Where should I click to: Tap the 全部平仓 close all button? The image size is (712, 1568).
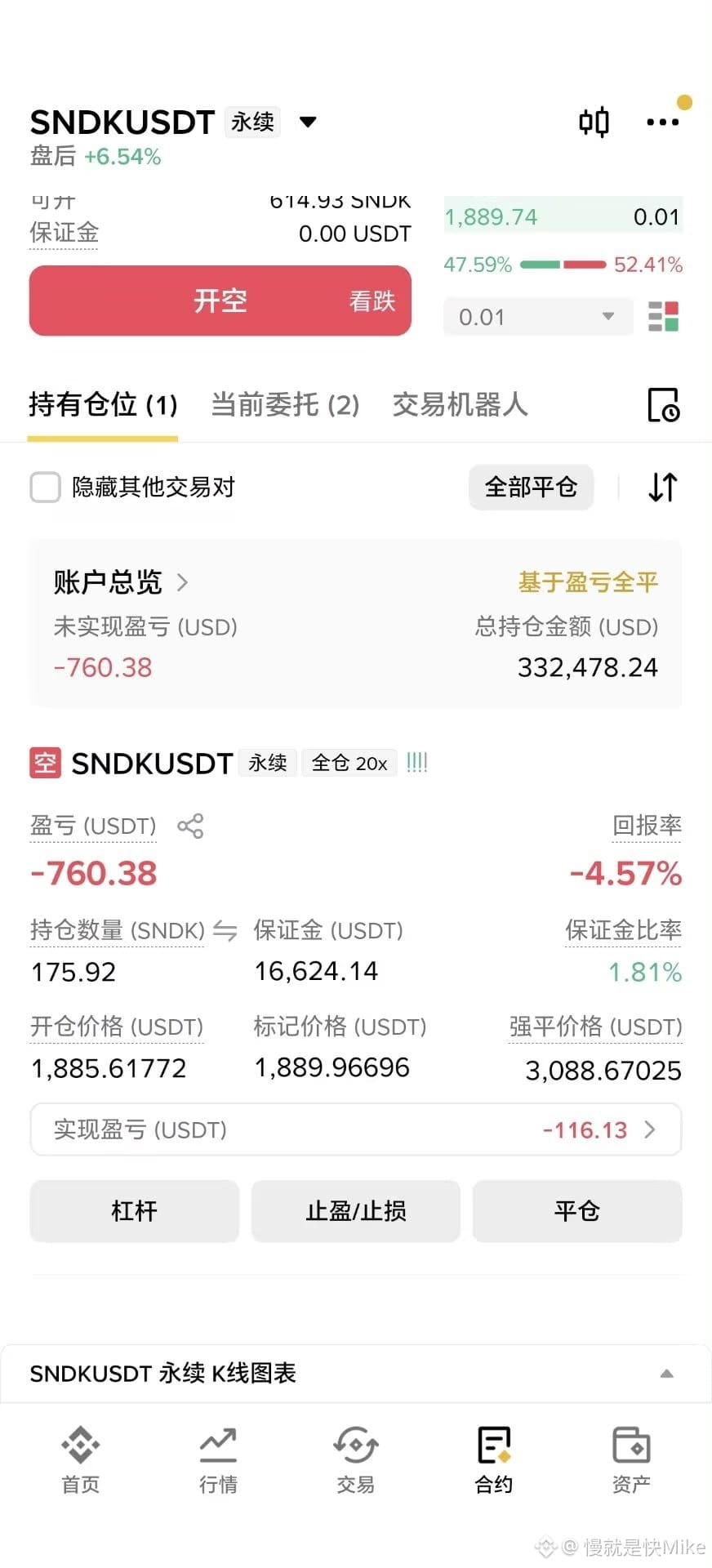coord(531,488)
